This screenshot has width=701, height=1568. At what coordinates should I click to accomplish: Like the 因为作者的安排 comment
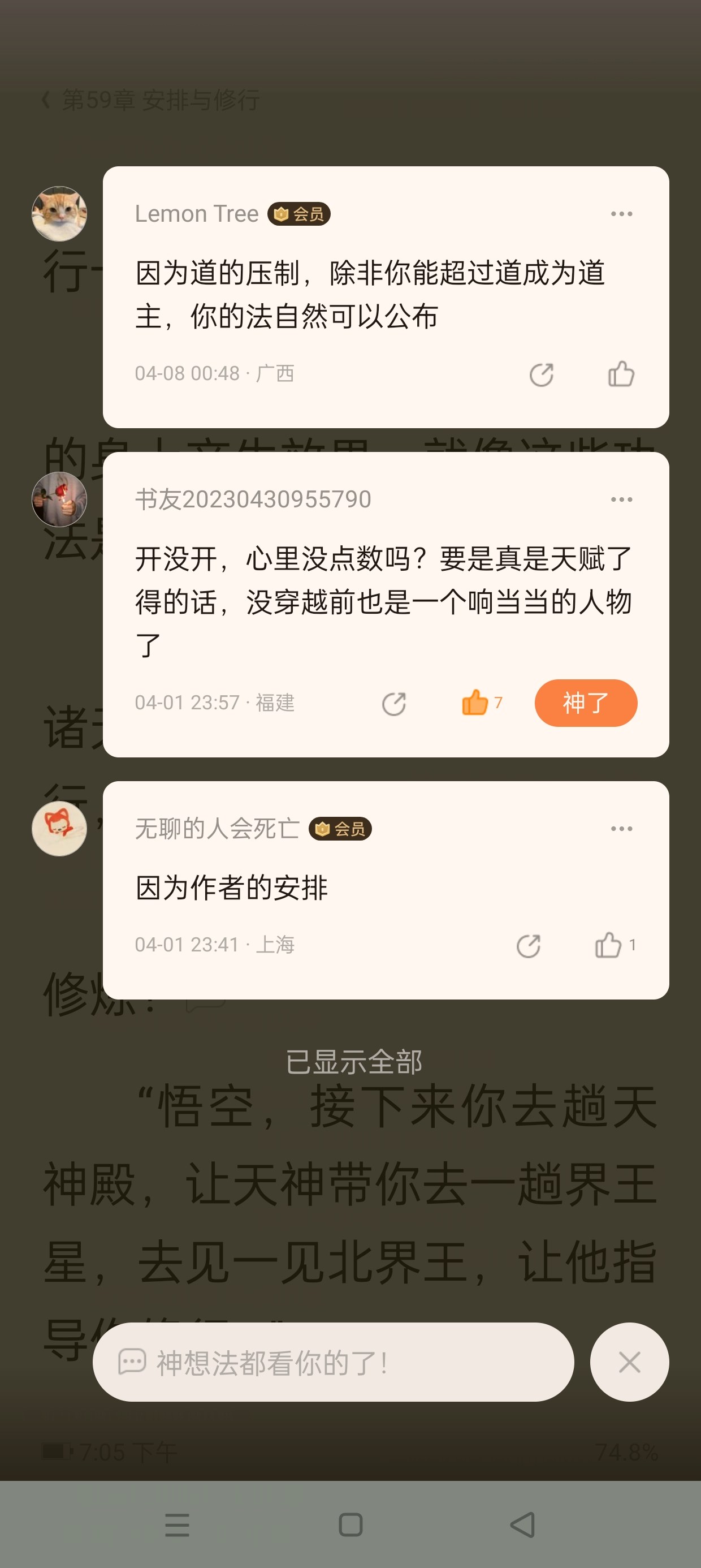coord(615,945)
